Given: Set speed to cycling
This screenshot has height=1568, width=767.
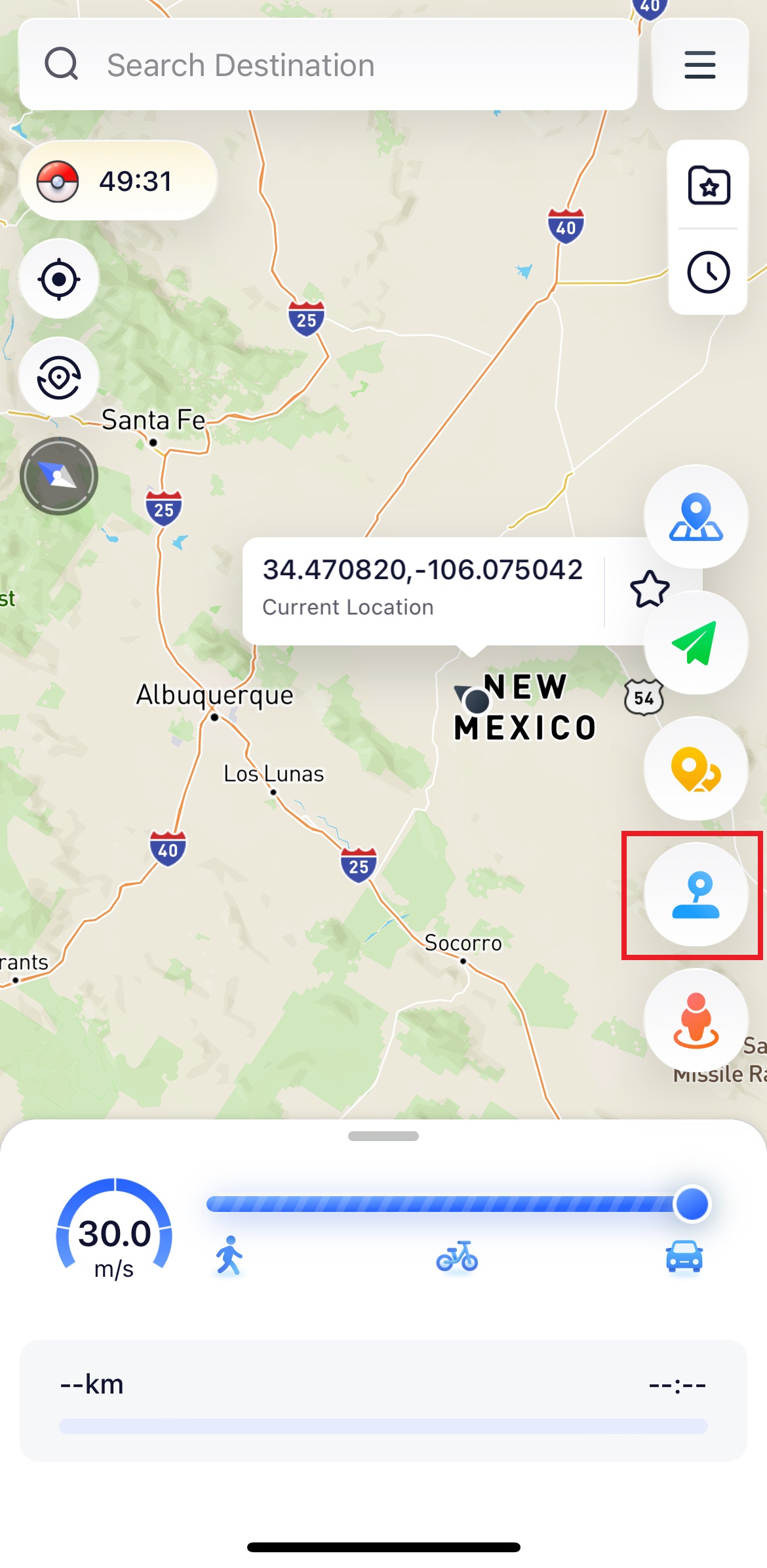Looking at the screenshot, I should pos(457,1256).
